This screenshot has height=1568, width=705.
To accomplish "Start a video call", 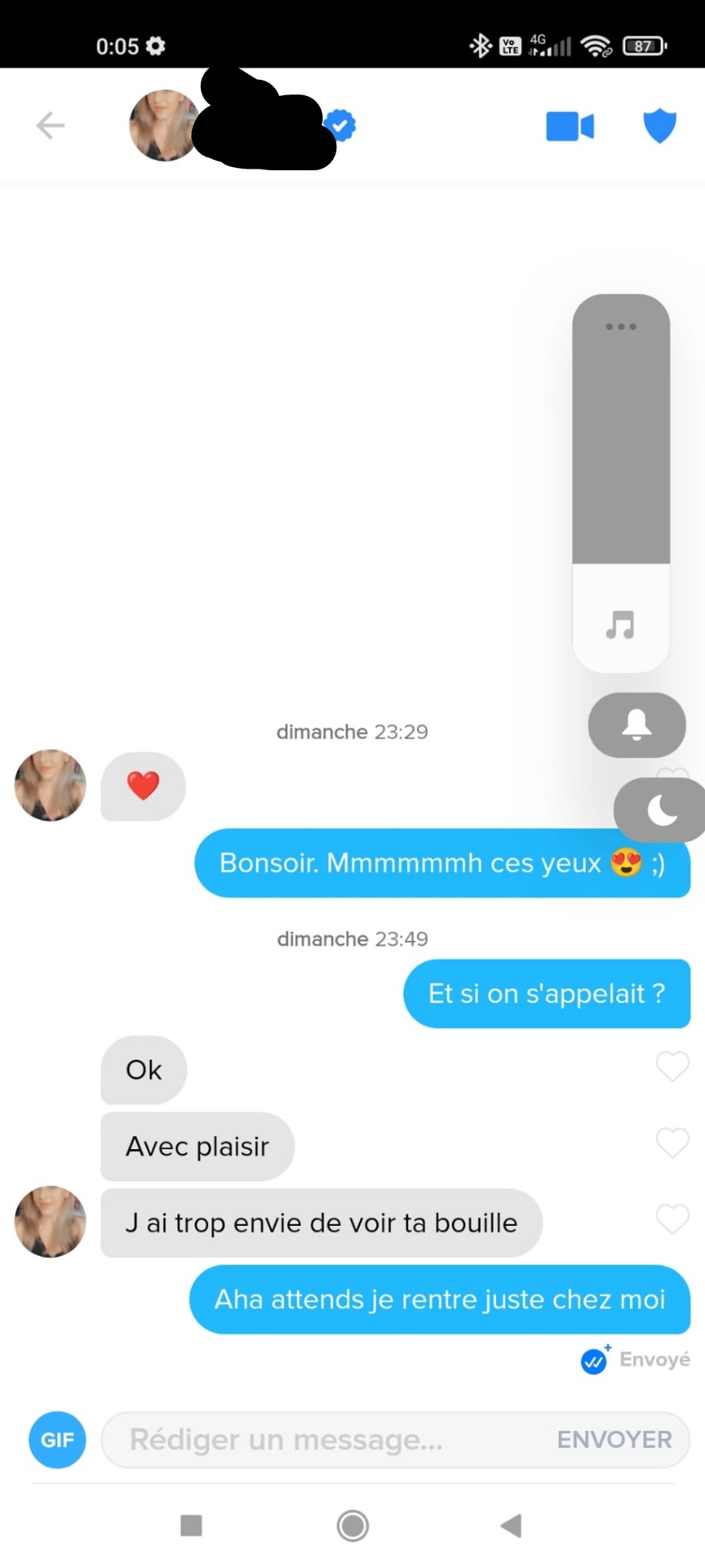I will [569, 127].
